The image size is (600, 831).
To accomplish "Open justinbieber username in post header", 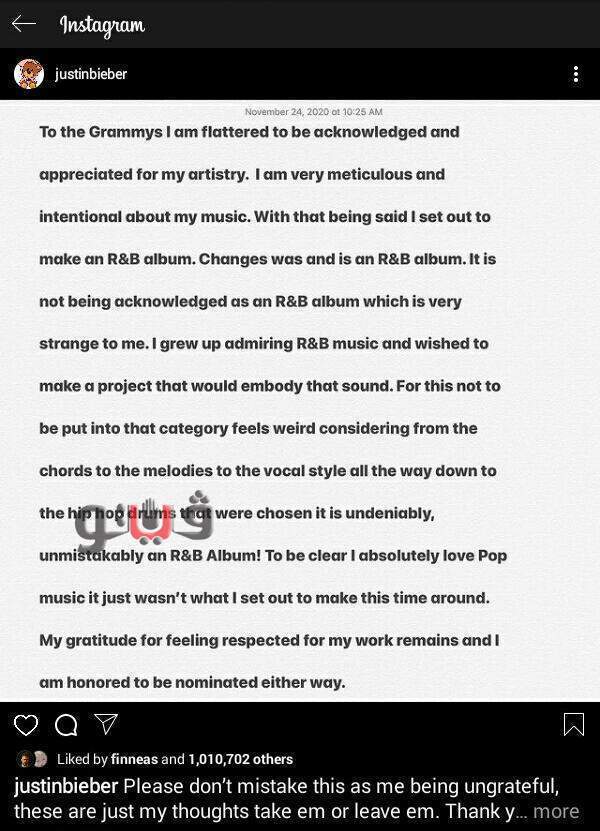I will (x=90, y=75).
